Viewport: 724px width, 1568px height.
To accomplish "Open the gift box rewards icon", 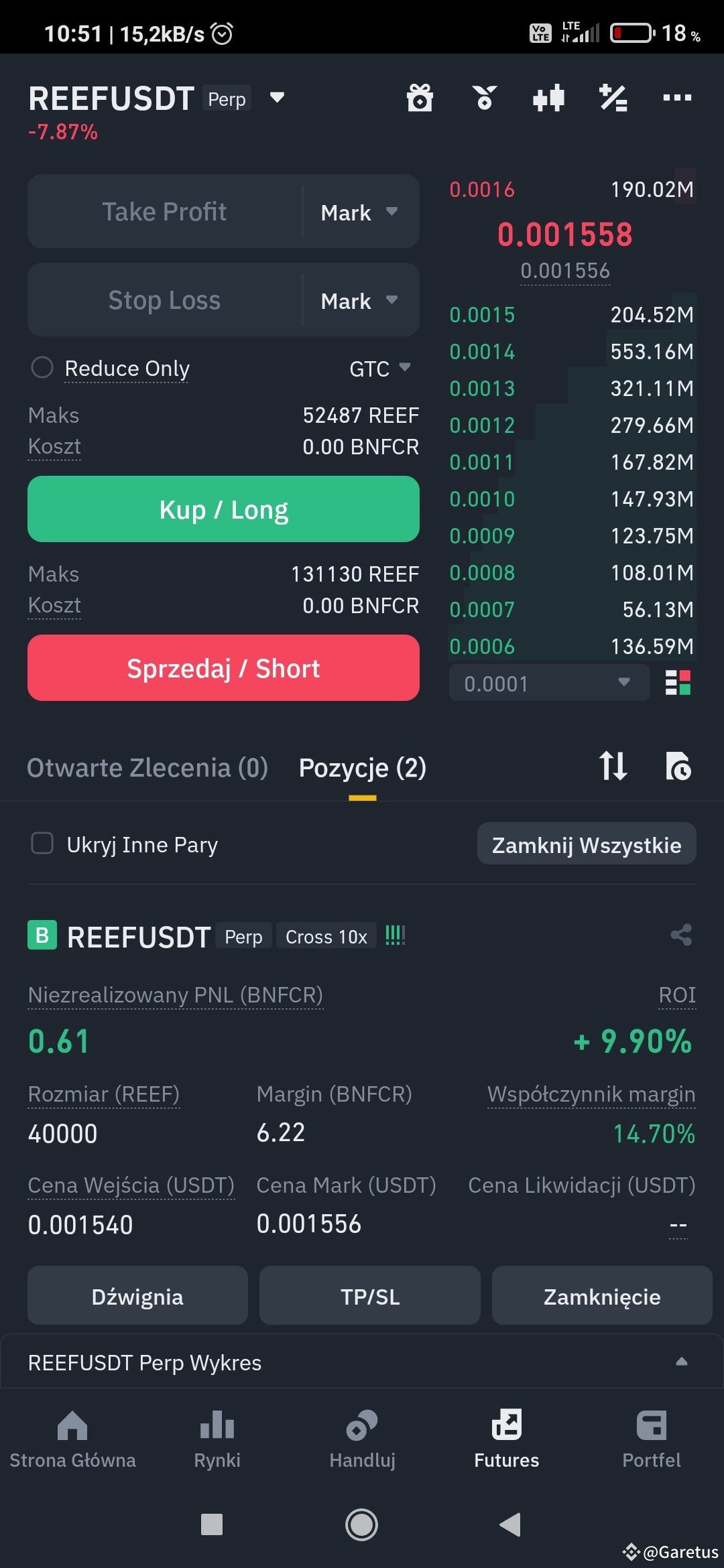I will pyautogui.click(x=420, y=98).
